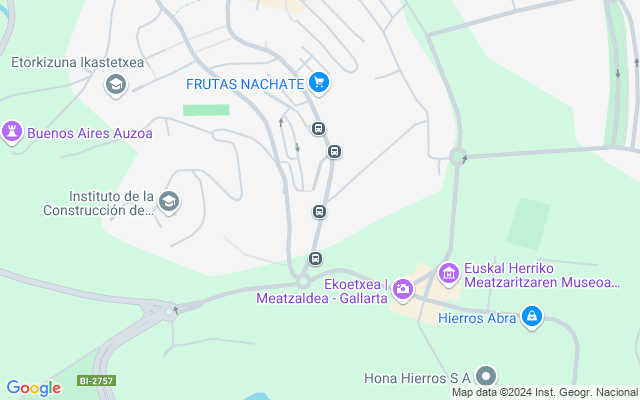Open the FRUTAS NACHATE shop marker

(319, 83)
